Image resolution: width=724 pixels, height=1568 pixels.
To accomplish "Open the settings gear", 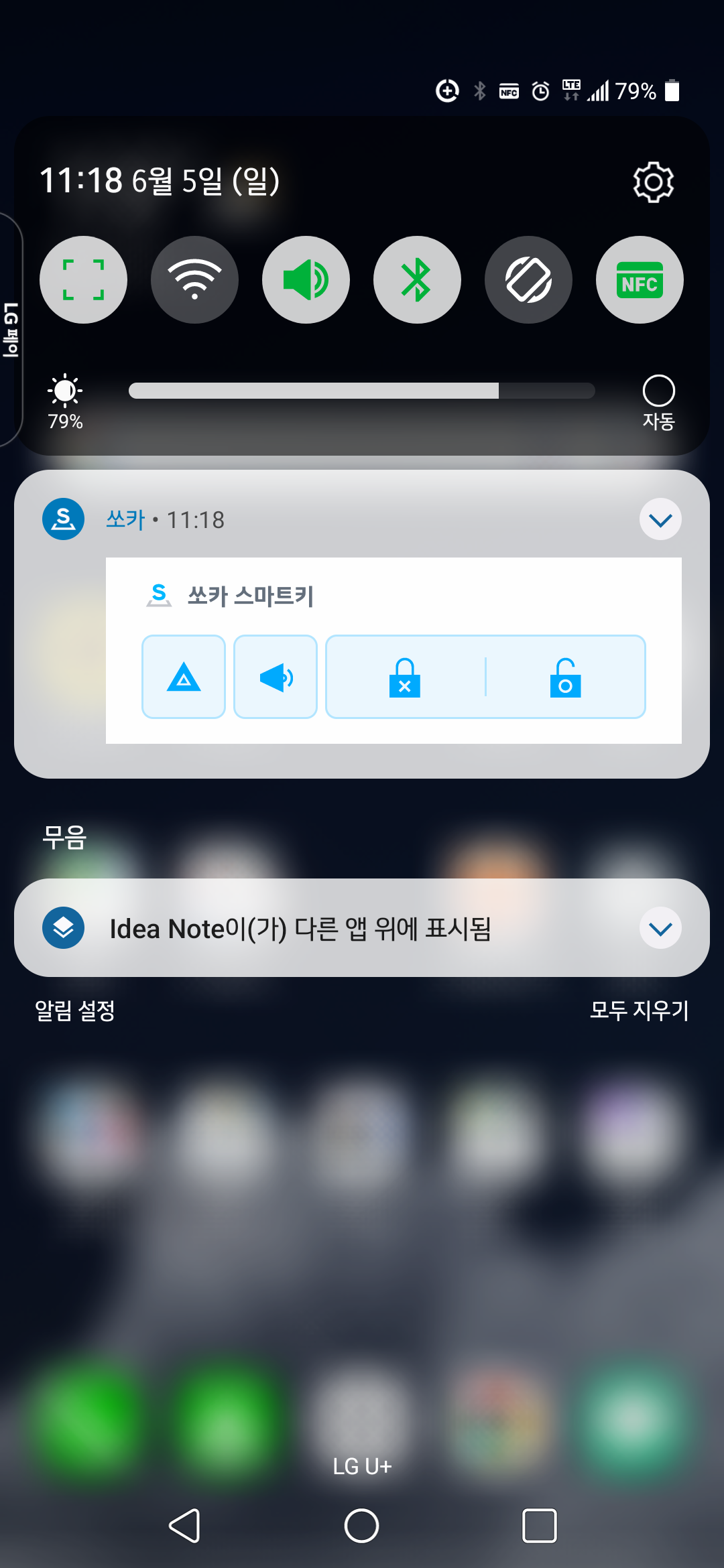I will click(x=653, y=182).
